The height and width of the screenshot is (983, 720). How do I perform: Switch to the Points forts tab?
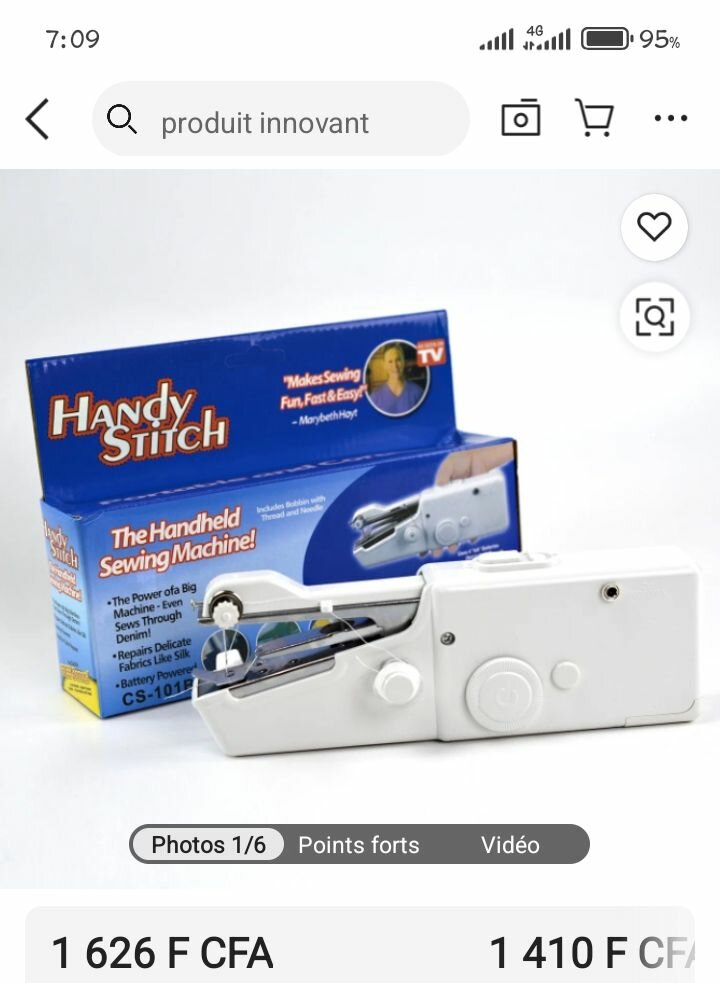coord(358,845)
